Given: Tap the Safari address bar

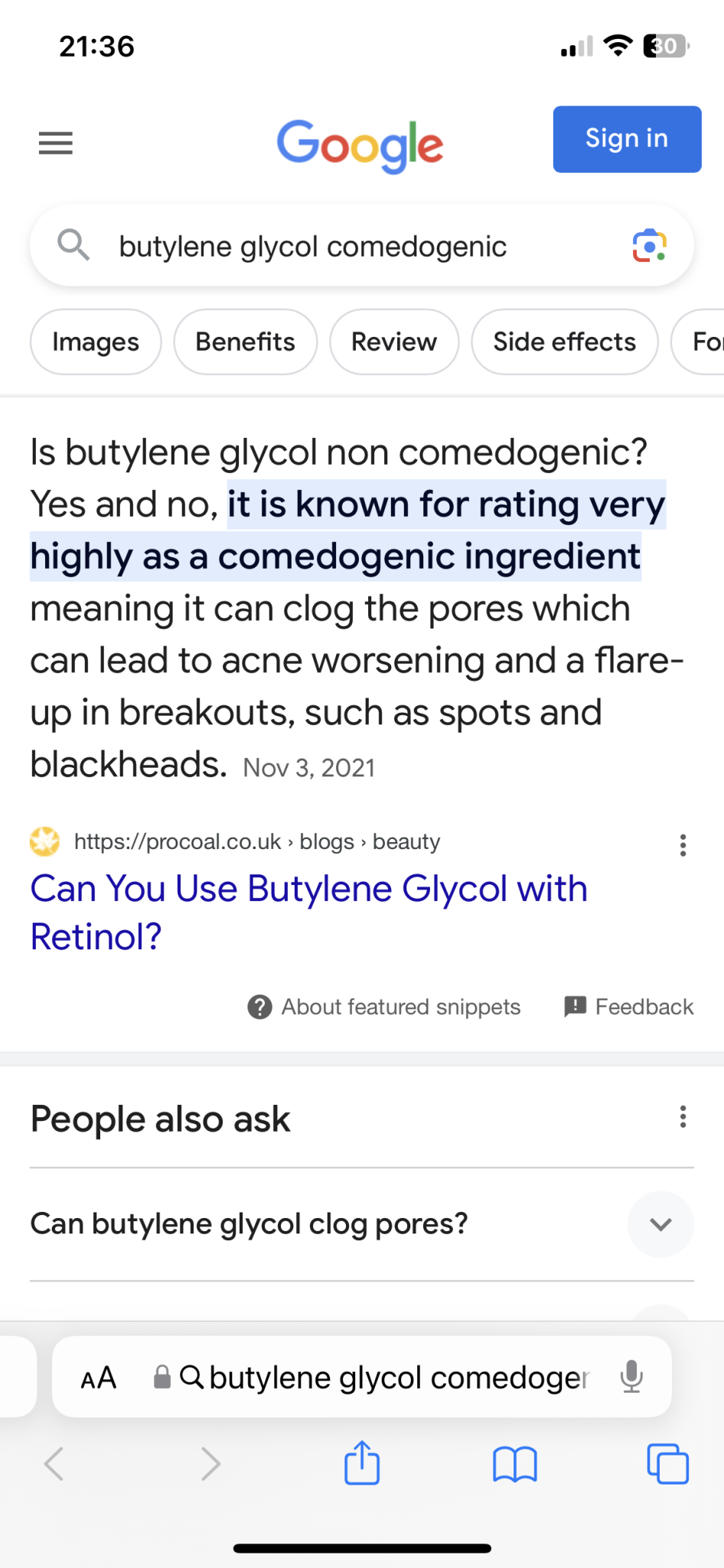Looking at the screenshot, I should (x=383, y=1378).
